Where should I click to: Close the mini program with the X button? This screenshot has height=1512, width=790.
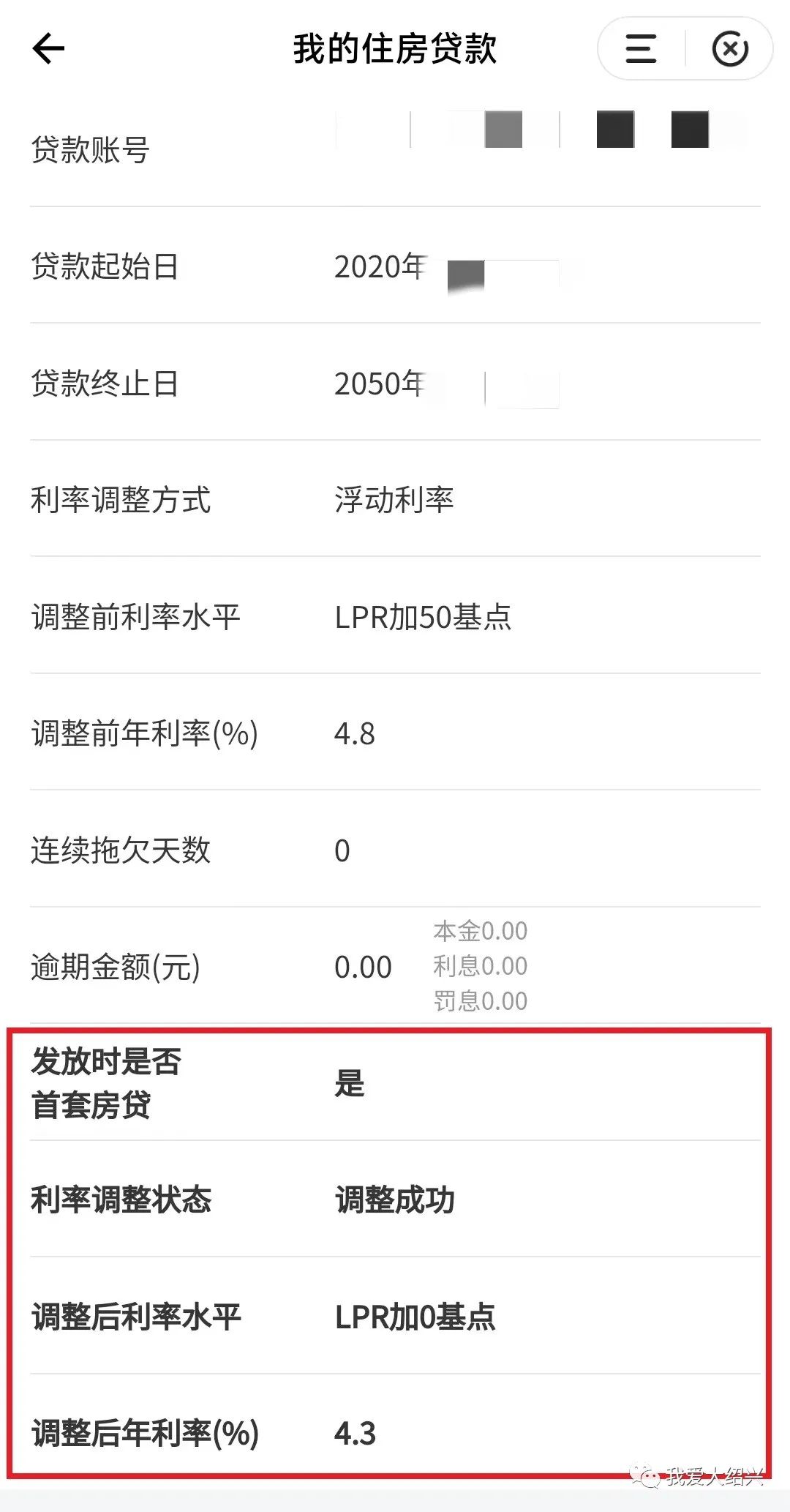pyautogui.click(x=730, y=49)
